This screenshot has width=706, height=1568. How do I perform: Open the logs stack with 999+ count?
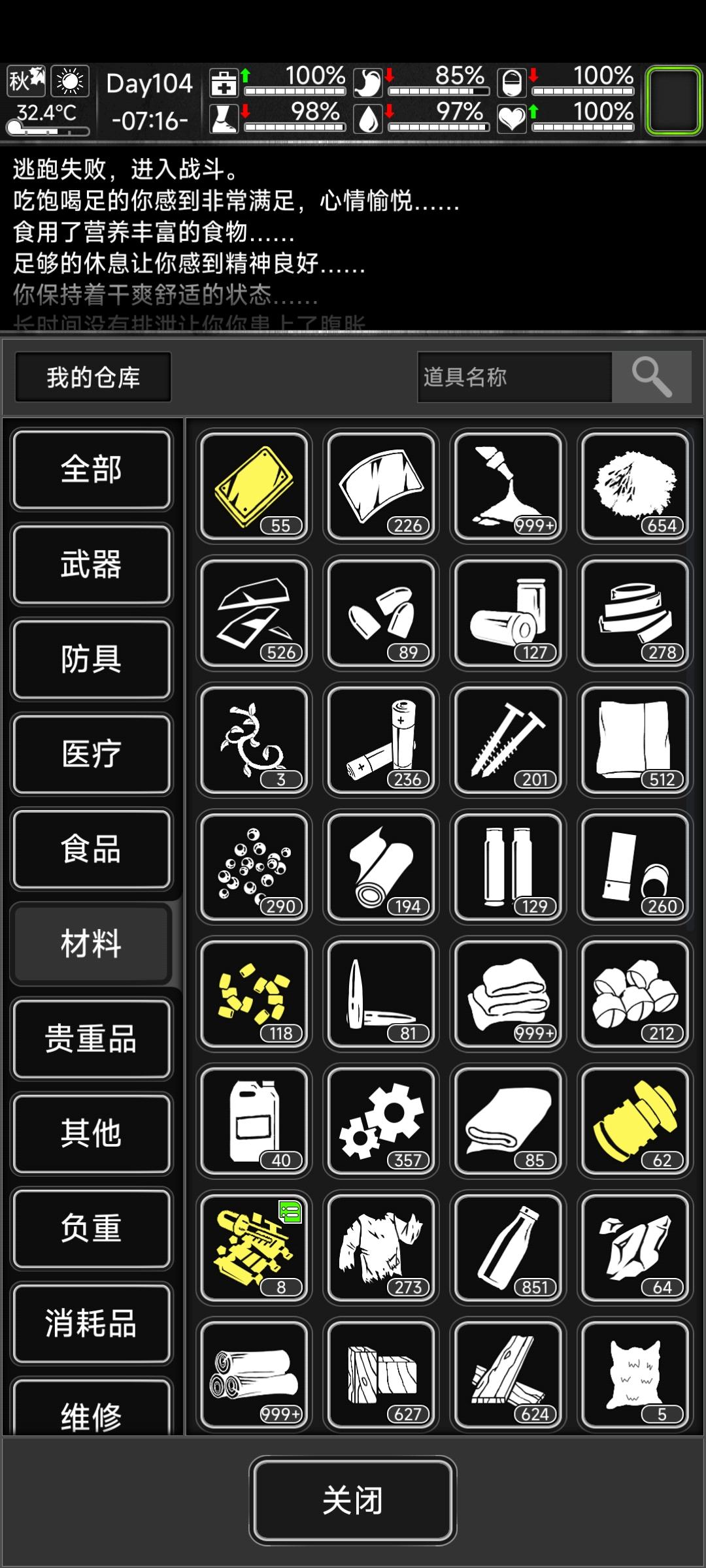(253, 1375)
